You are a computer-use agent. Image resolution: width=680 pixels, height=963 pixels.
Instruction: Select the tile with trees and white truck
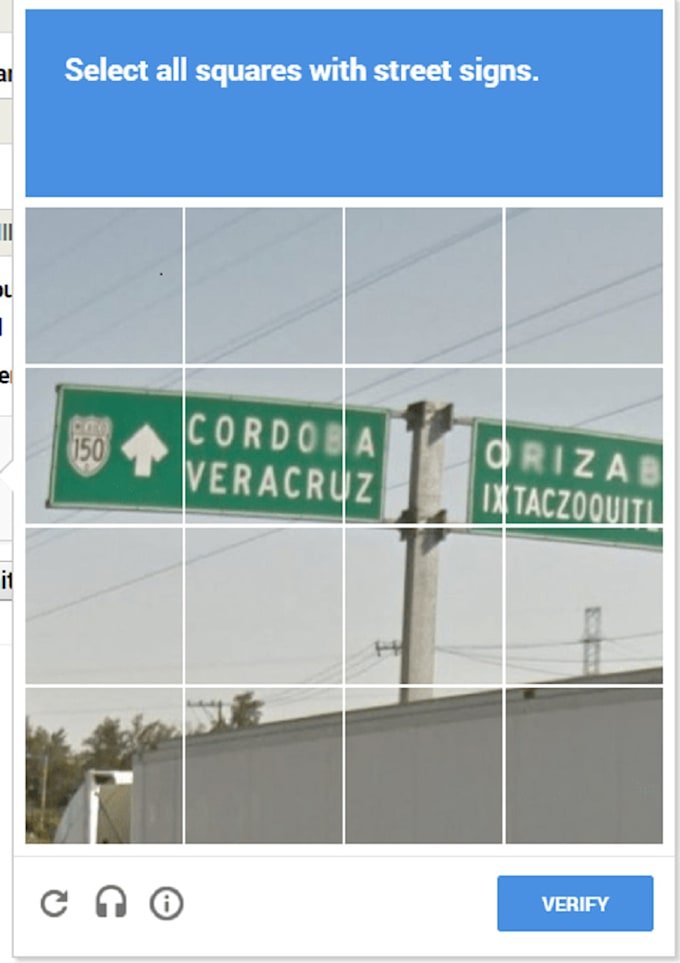click(104, 765)
